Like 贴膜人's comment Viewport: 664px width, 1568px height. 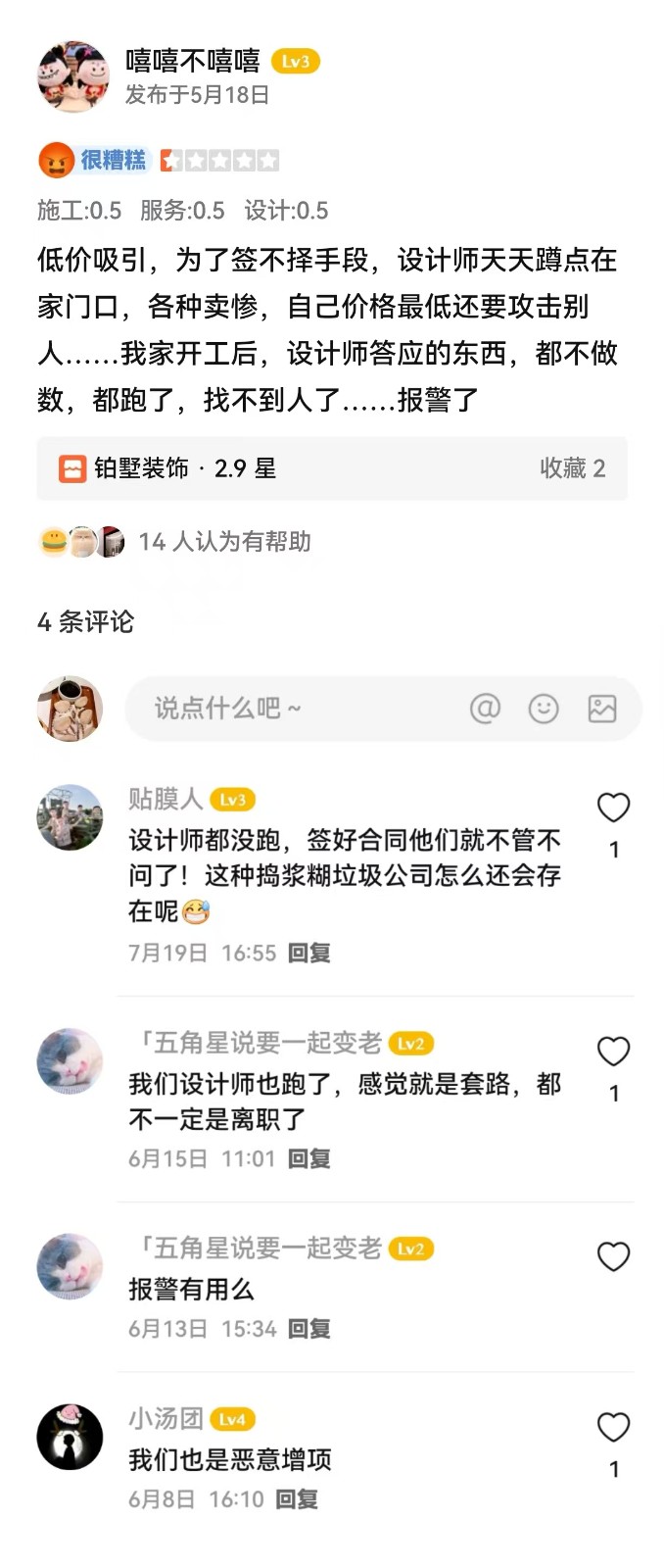click(x=613, y=808)
